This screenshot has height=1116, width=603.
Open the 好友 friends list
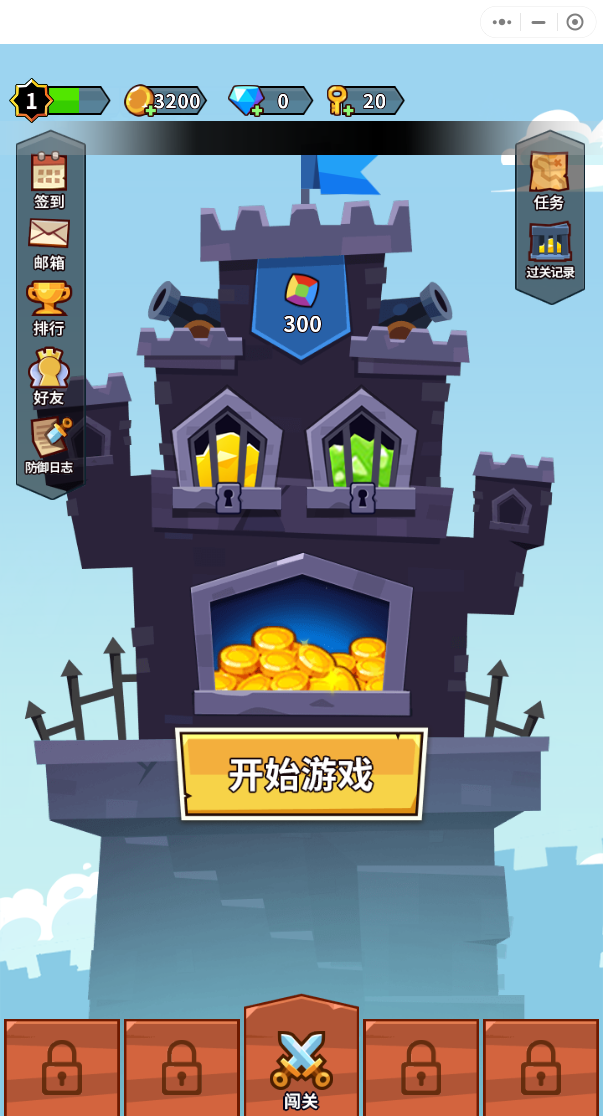(x=49, y=376)
